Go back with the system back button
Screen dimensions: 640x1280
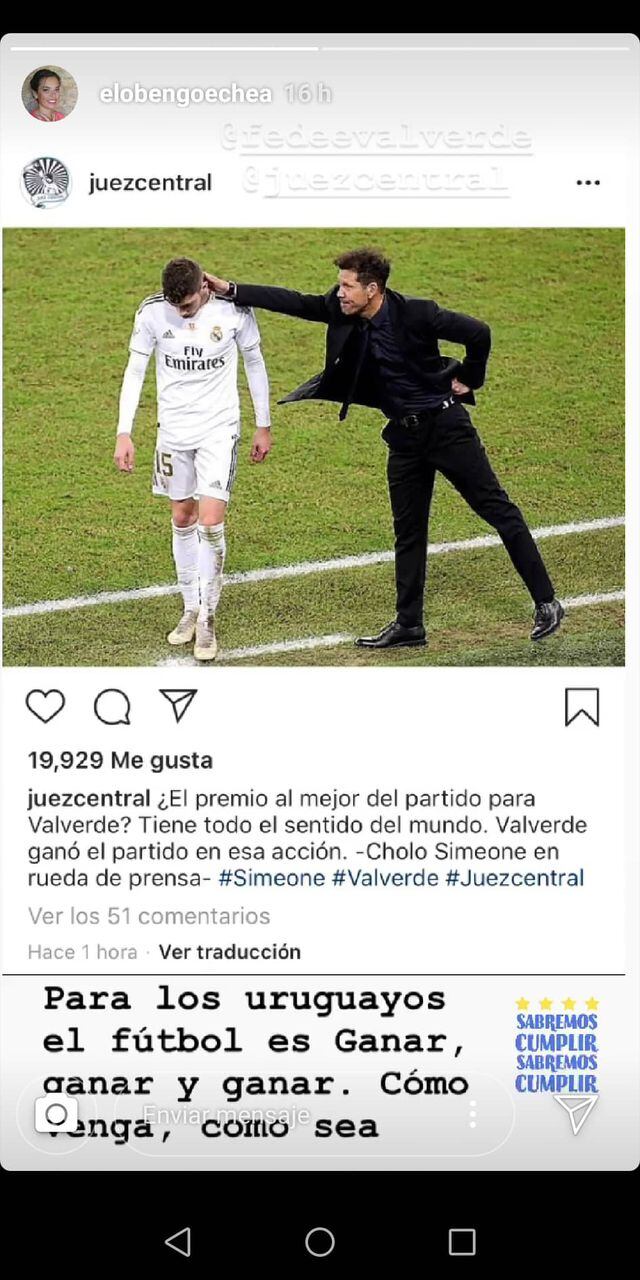178,1242
